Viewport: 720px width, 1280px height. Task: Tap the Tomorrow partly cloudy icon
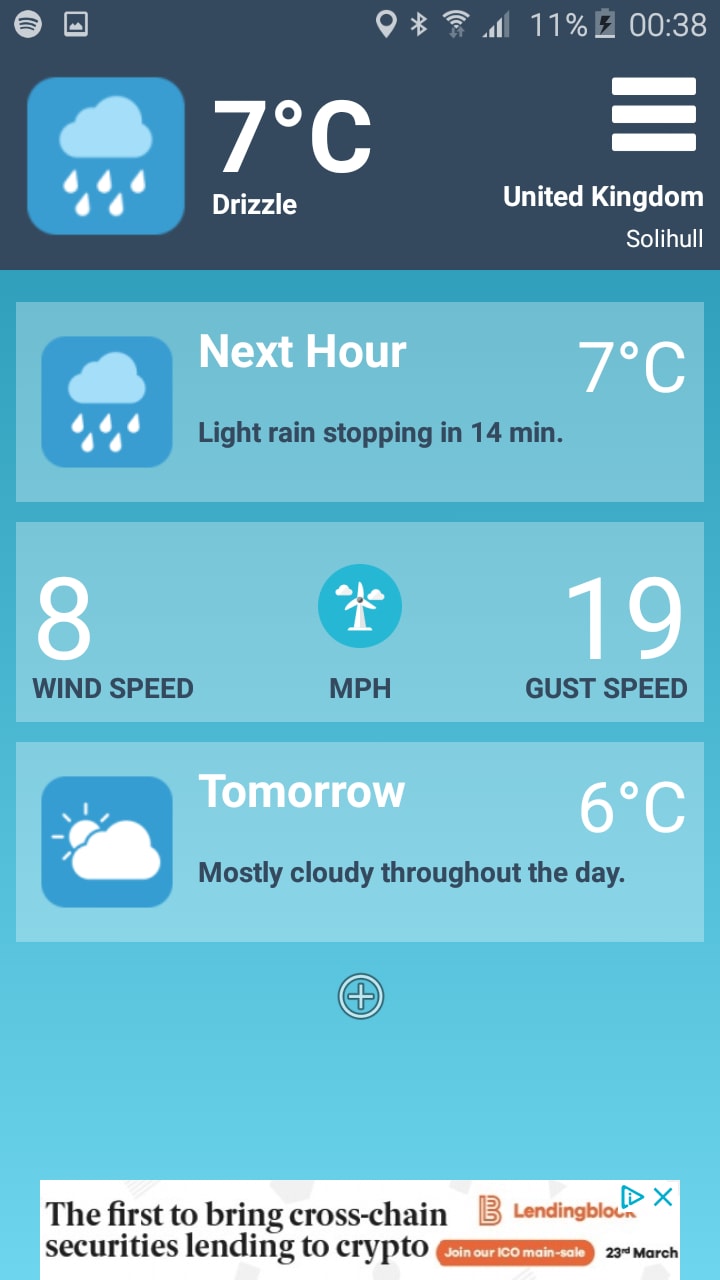click(x=105, y=840)
